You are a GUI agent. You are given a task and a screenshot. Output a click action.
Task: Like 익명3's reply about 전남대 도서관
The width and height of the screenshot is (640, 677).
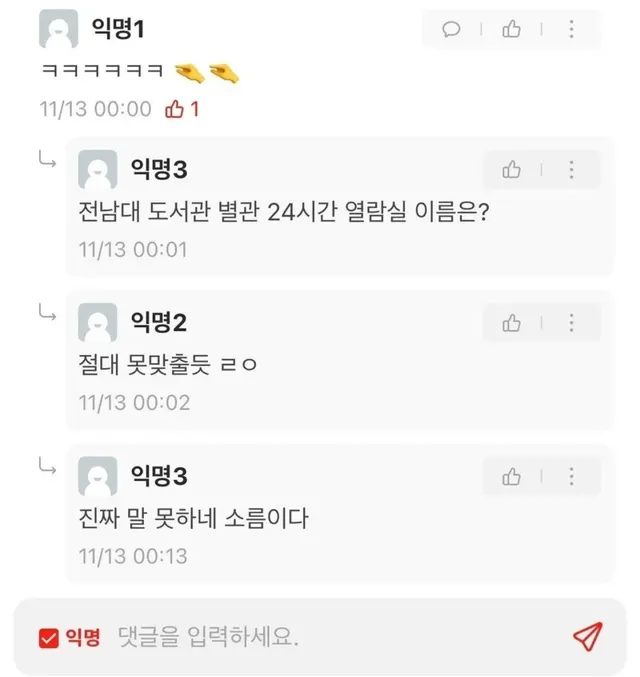[x=512, y=169]
